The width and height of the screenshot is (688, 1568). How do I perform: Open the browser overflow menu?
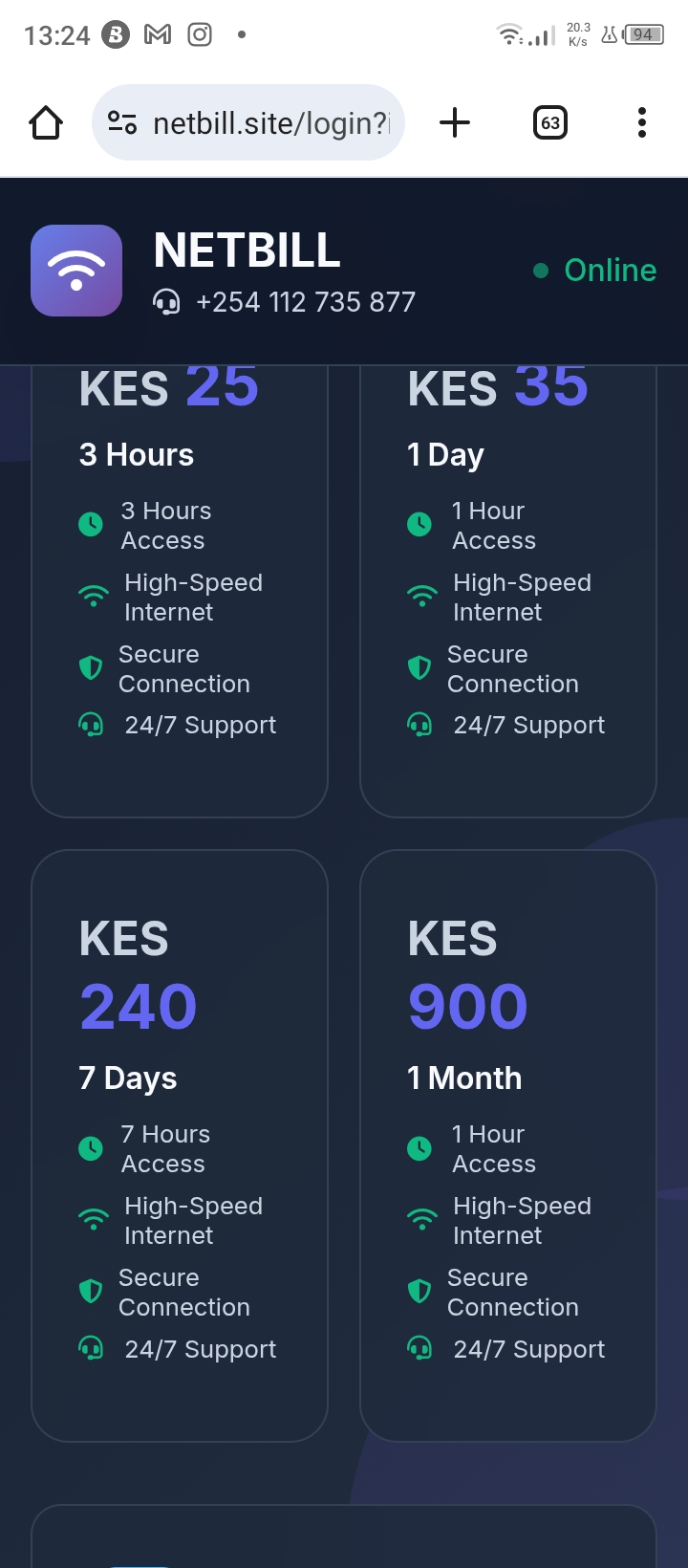tap(641, 122)
